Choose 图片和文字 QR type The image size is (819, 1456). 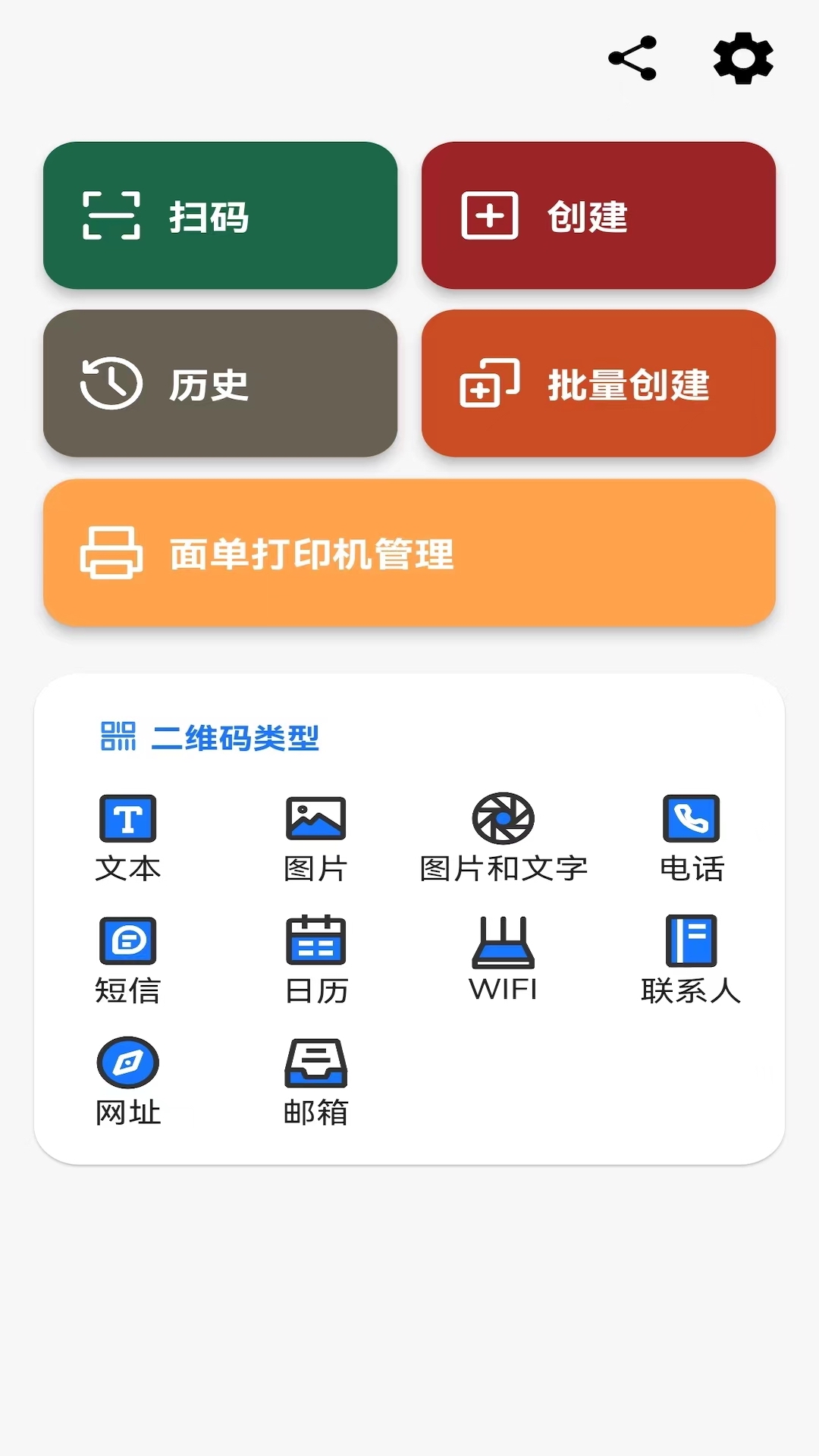click(x=504, y=838)
